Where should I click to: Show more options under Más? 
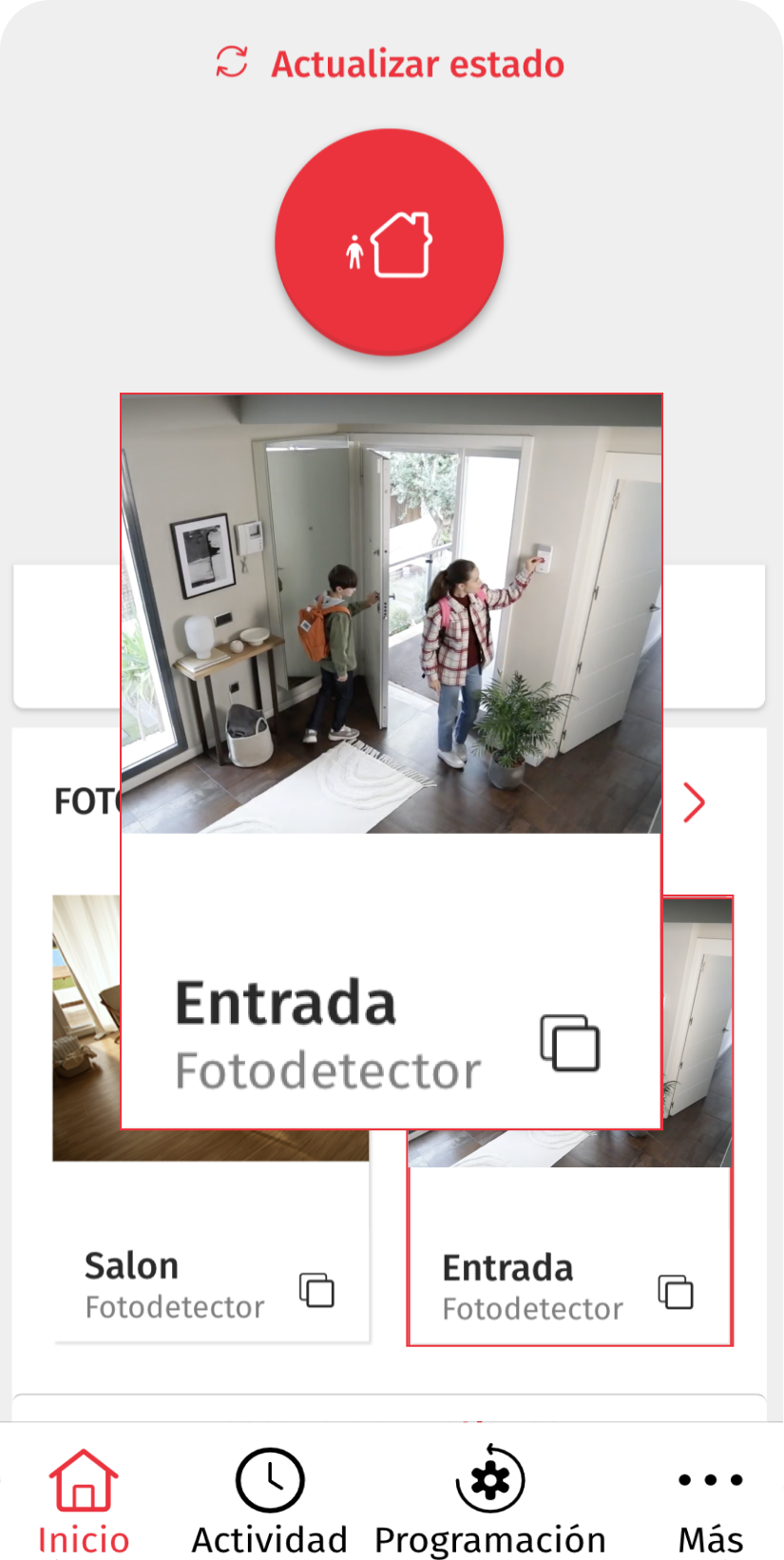pyautogui.click(x=710, y=1502)
